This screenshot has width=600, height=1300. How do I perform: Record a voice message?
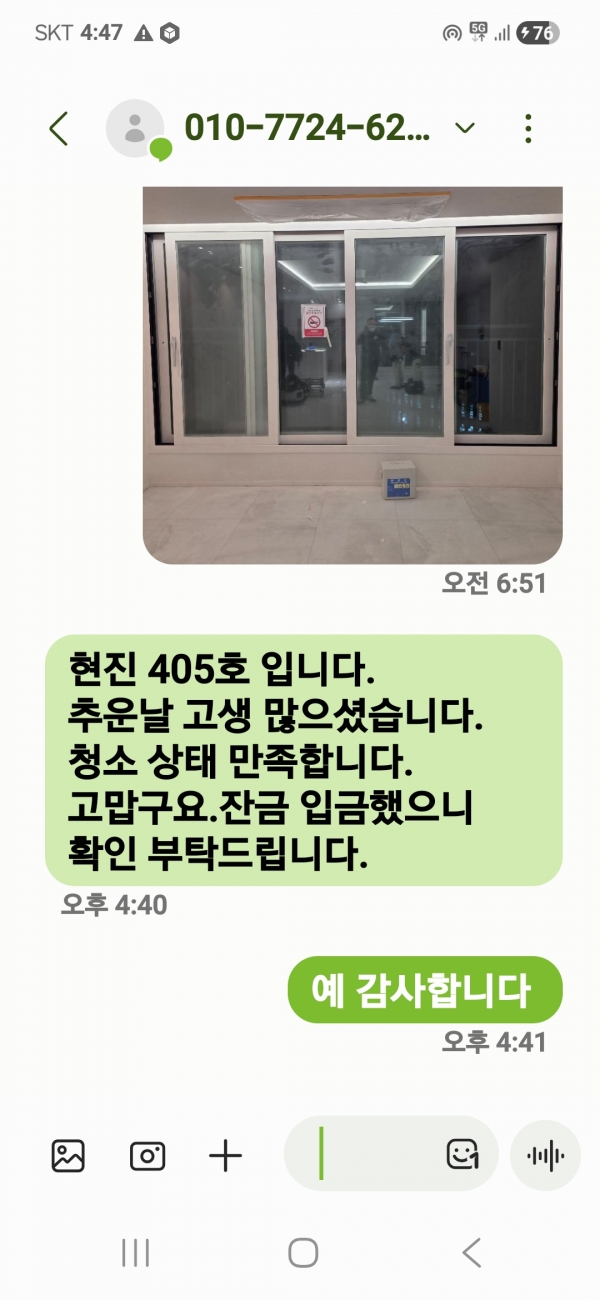(545, 1155)
